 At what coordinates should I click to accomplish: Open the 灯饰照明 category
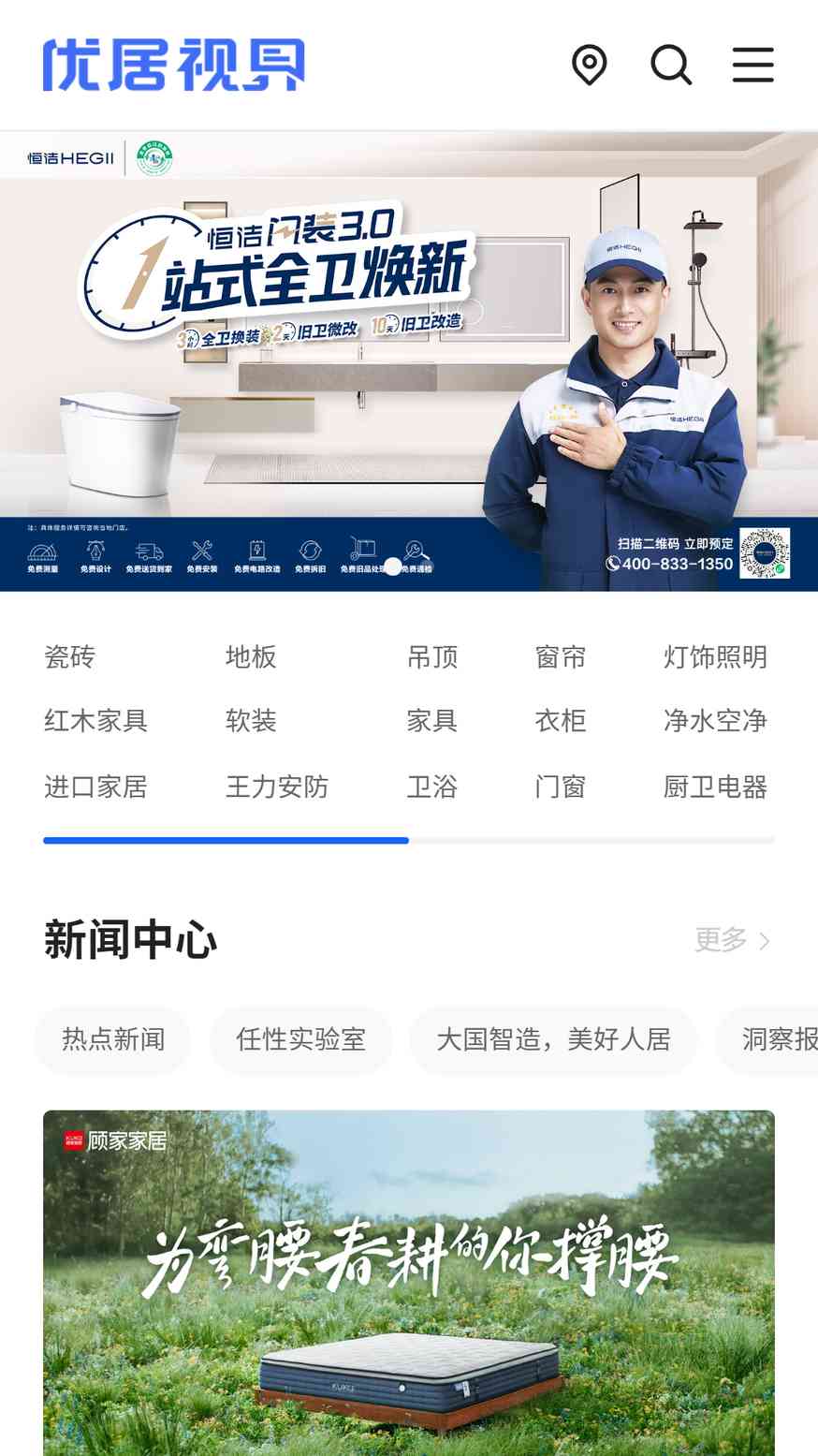tap(715, 657)
